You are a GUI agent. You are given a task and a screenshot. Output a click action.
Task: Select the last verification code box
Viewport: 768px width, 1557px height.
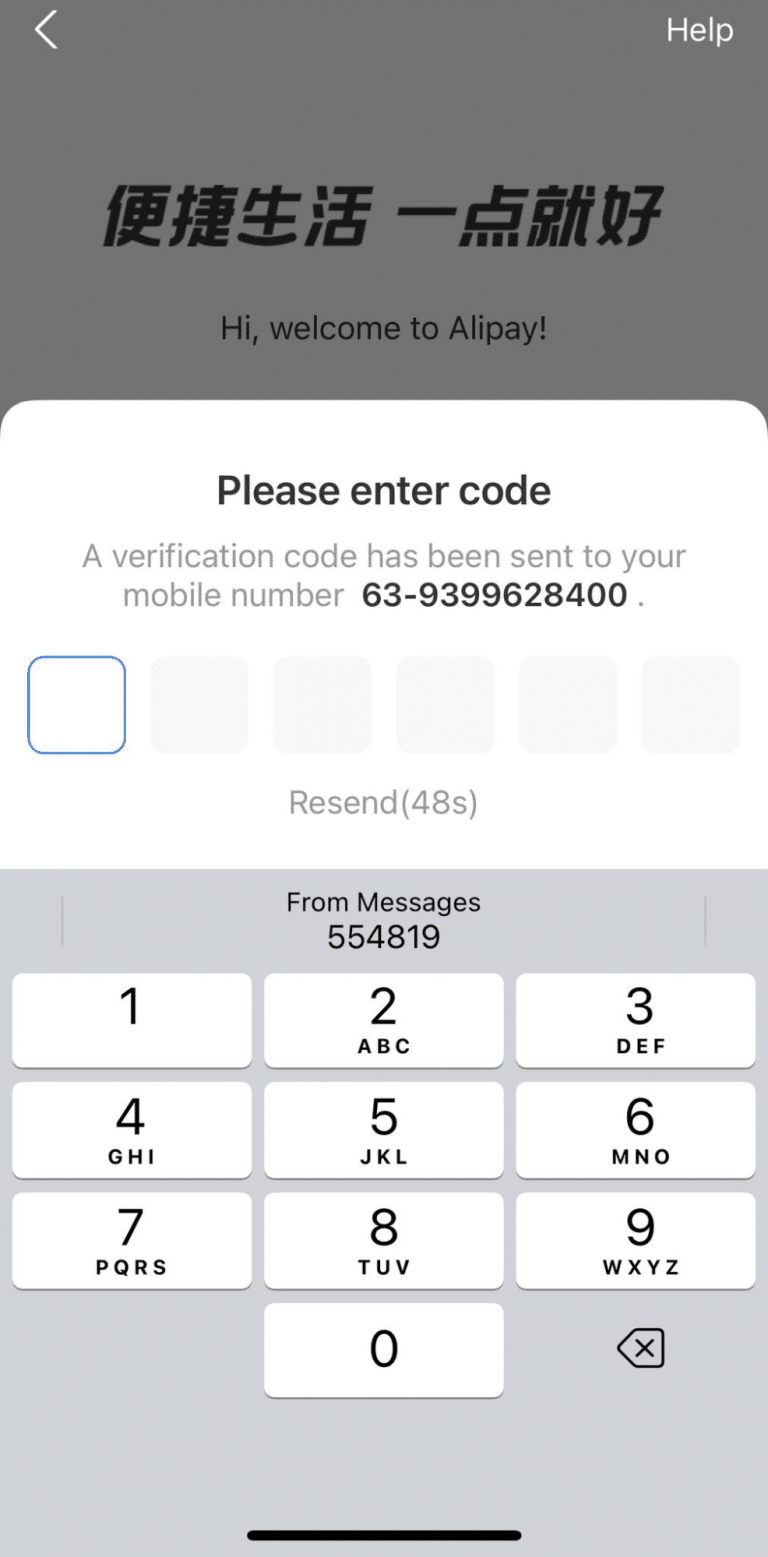tap(690, 704)
